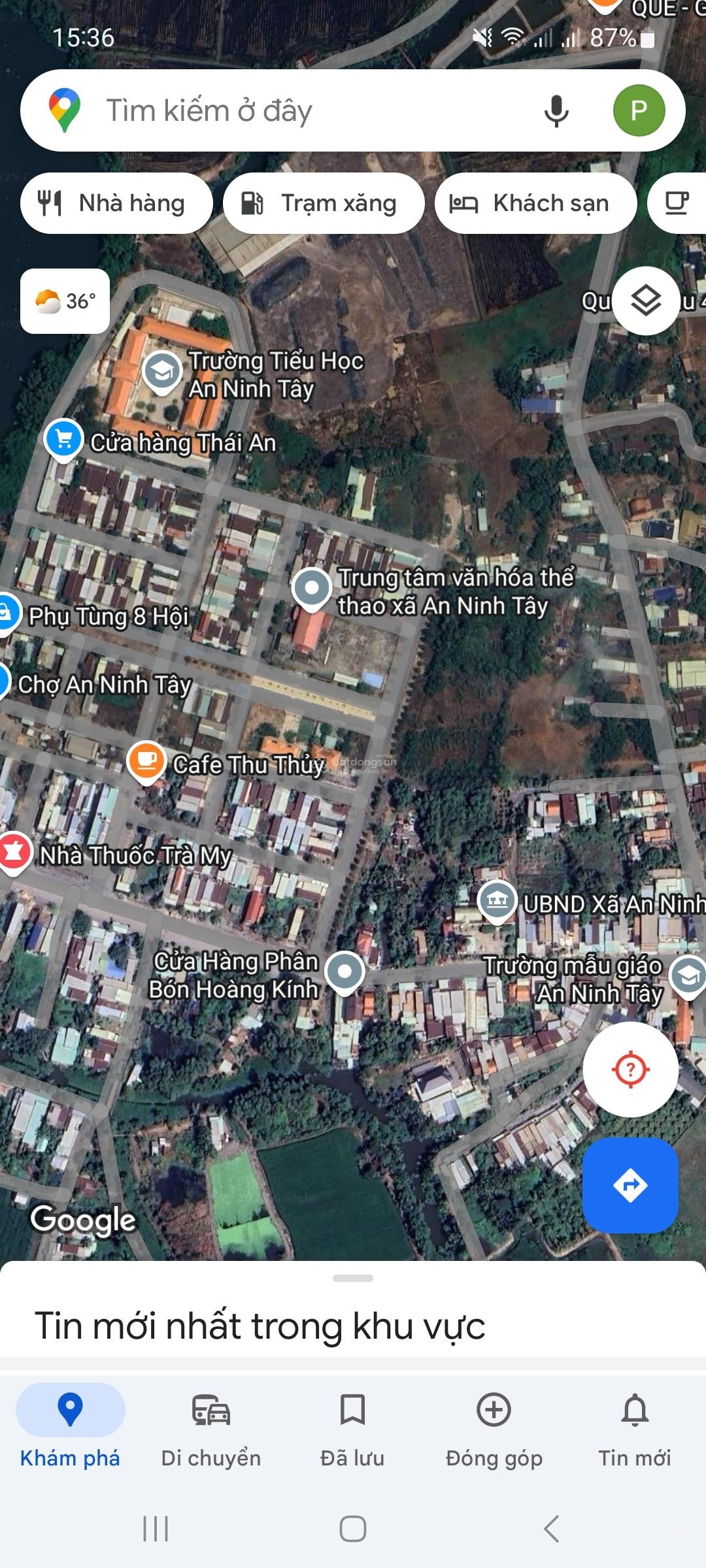The height and width of the screenshot is (1568, 706).
Task: View UBND Xã An Ninh marker details
Action: [x=497, y=901]
